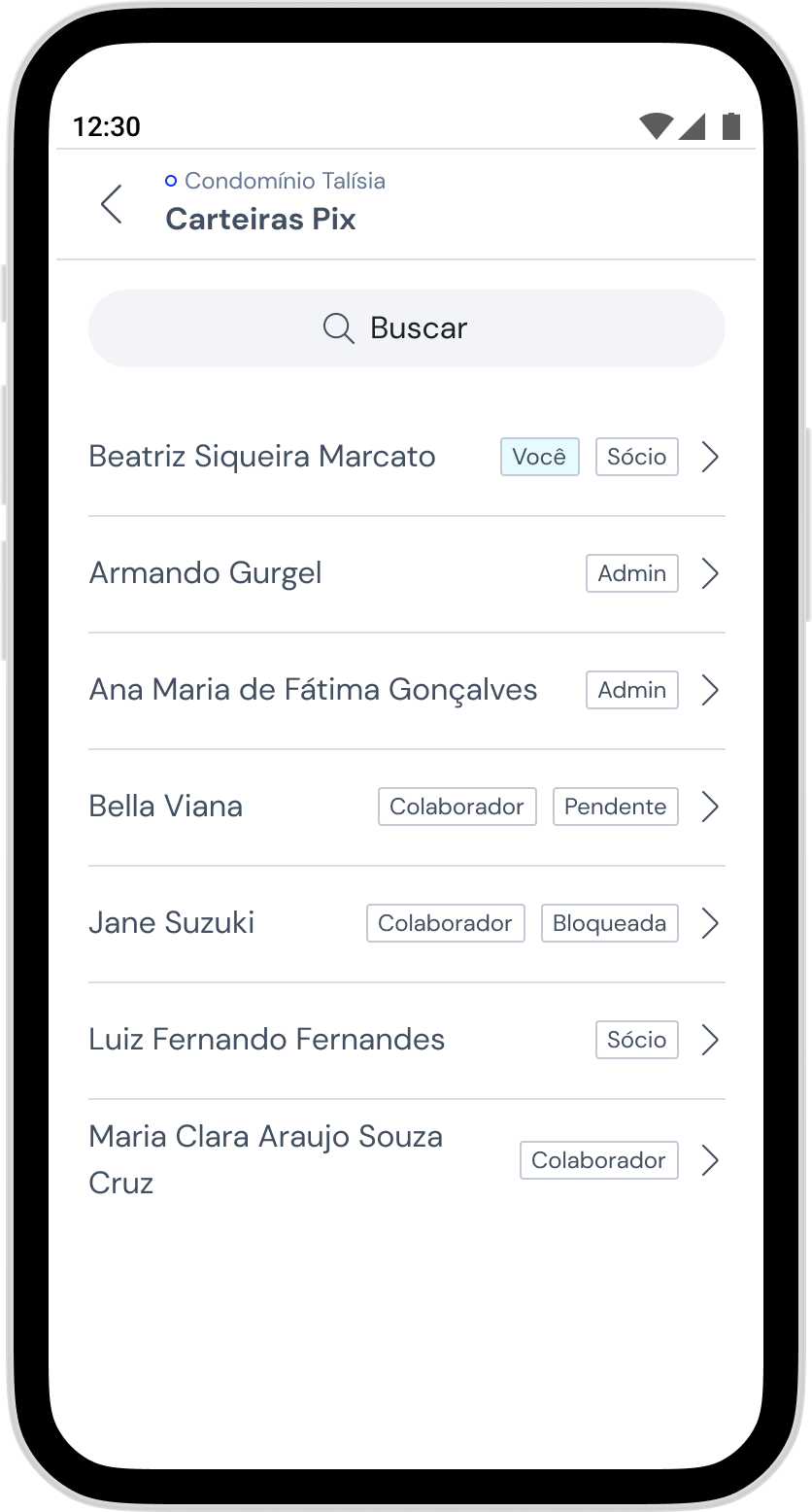This screenshot has width=812, height=1512.
Task: Open Armando Gurgel's wallet entry
Action: 406,573
